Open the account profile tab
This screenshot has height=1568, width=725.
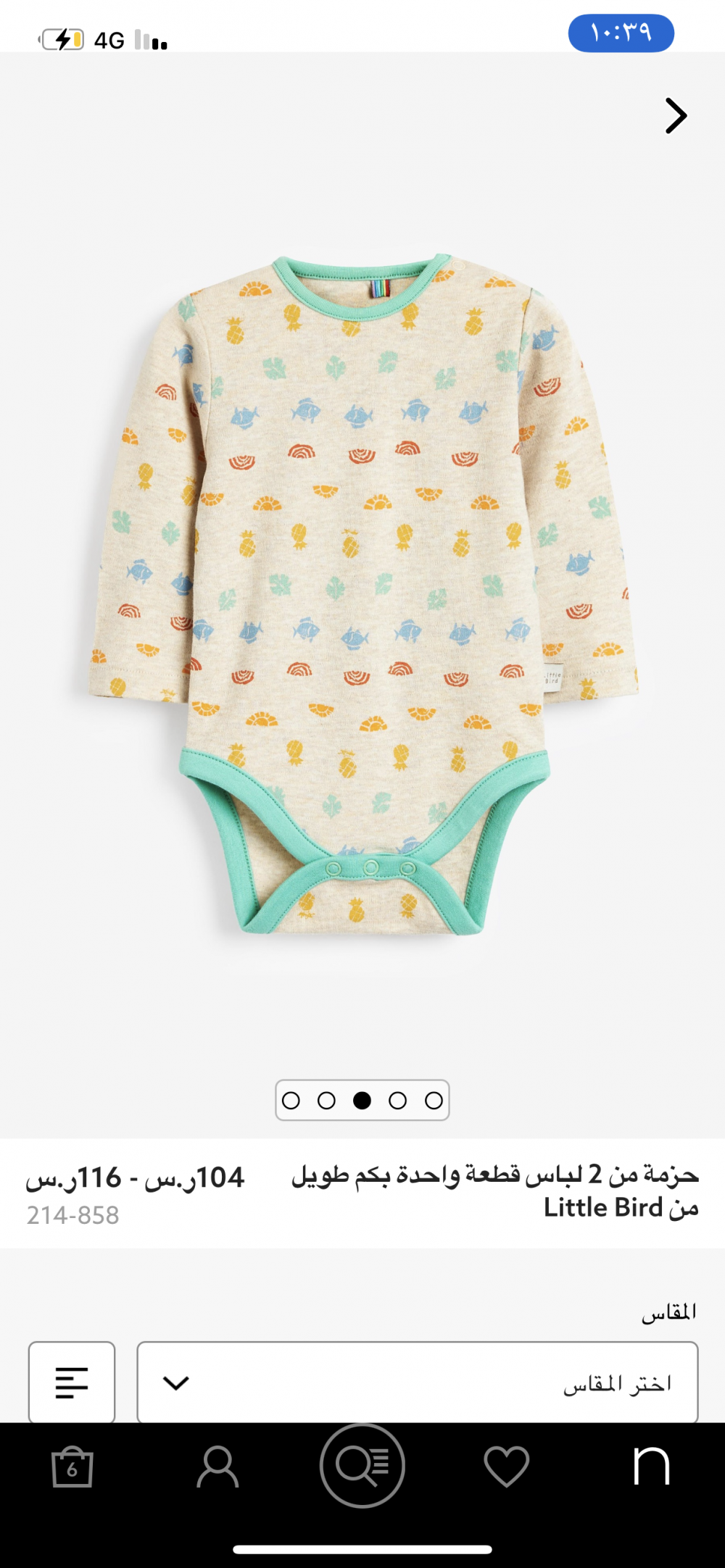[217, 1467]
